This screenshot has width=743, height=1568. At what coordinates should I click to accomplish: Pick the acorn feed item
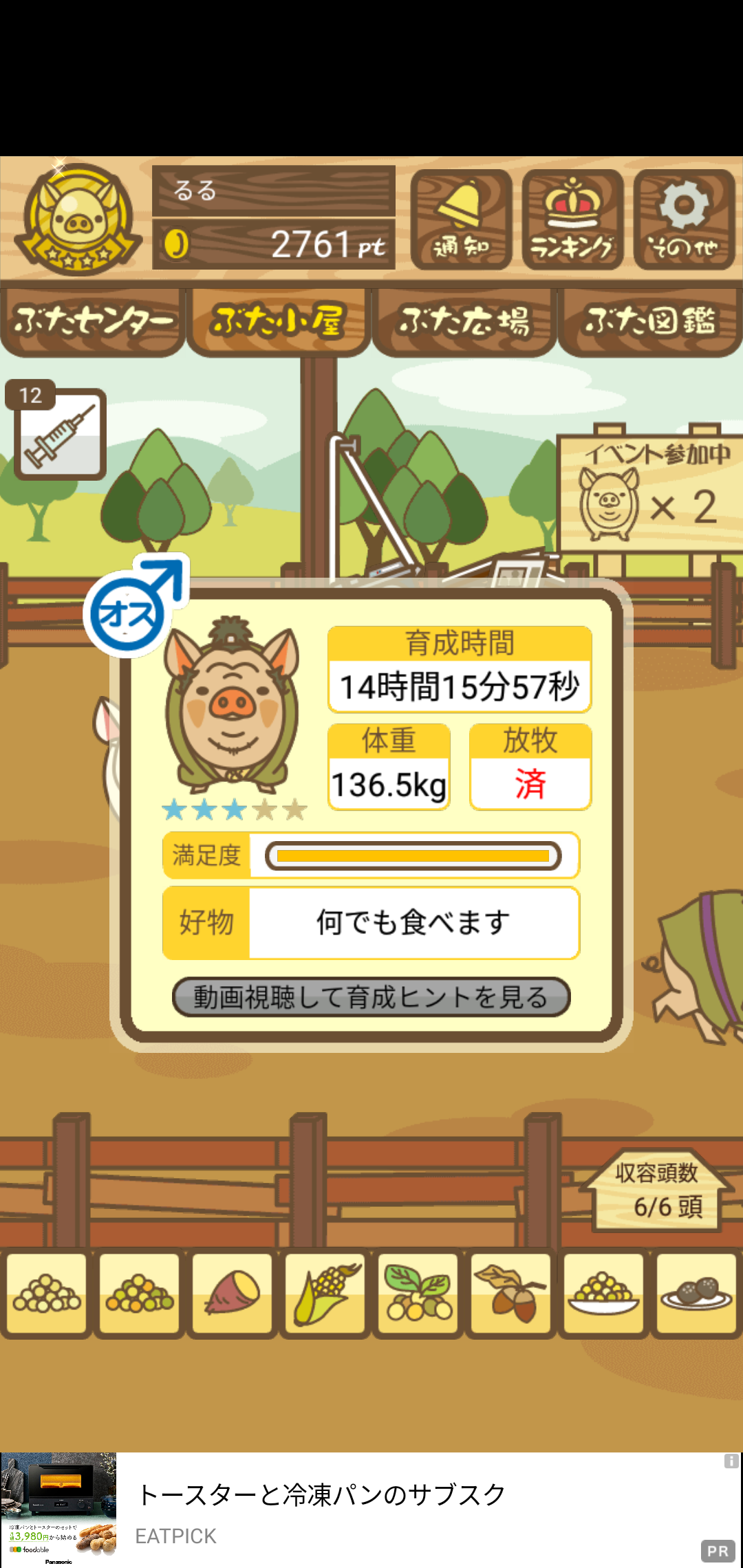point(511,1293)
